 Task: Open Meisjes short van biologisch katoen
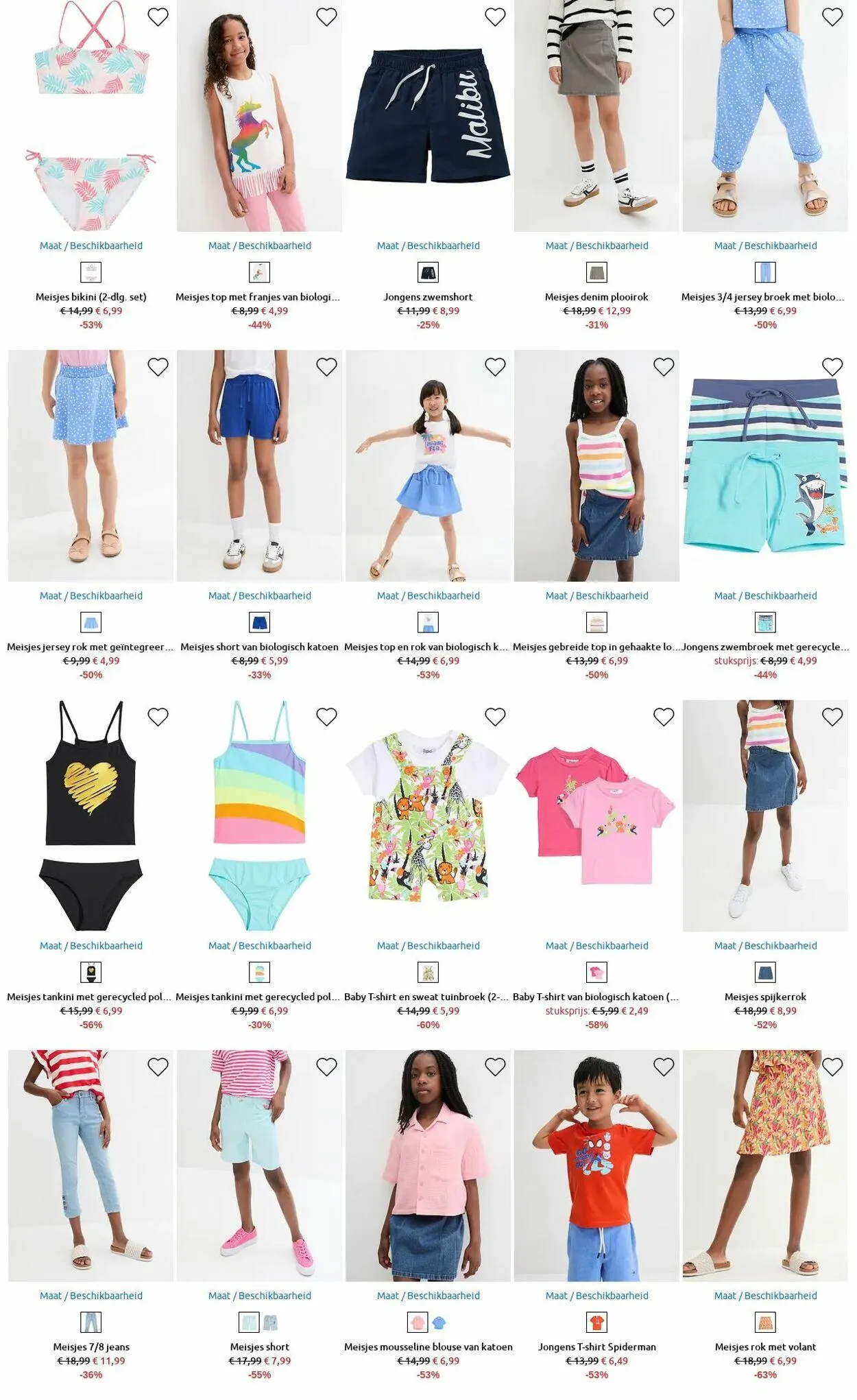tap(259, 647)
